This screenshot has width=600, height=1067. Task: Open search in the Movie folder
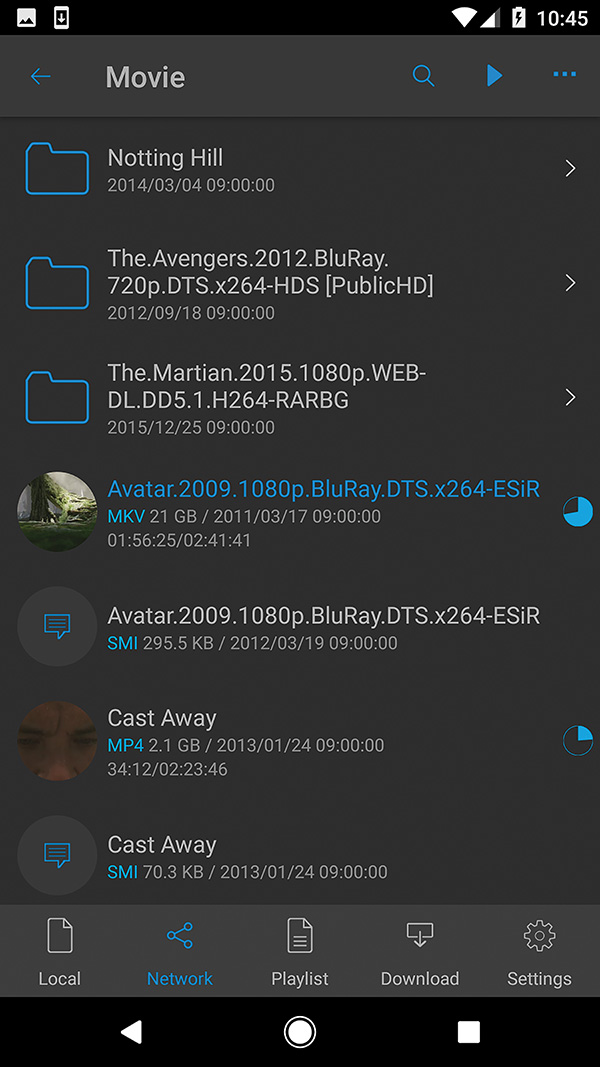[x=423, y=76]
